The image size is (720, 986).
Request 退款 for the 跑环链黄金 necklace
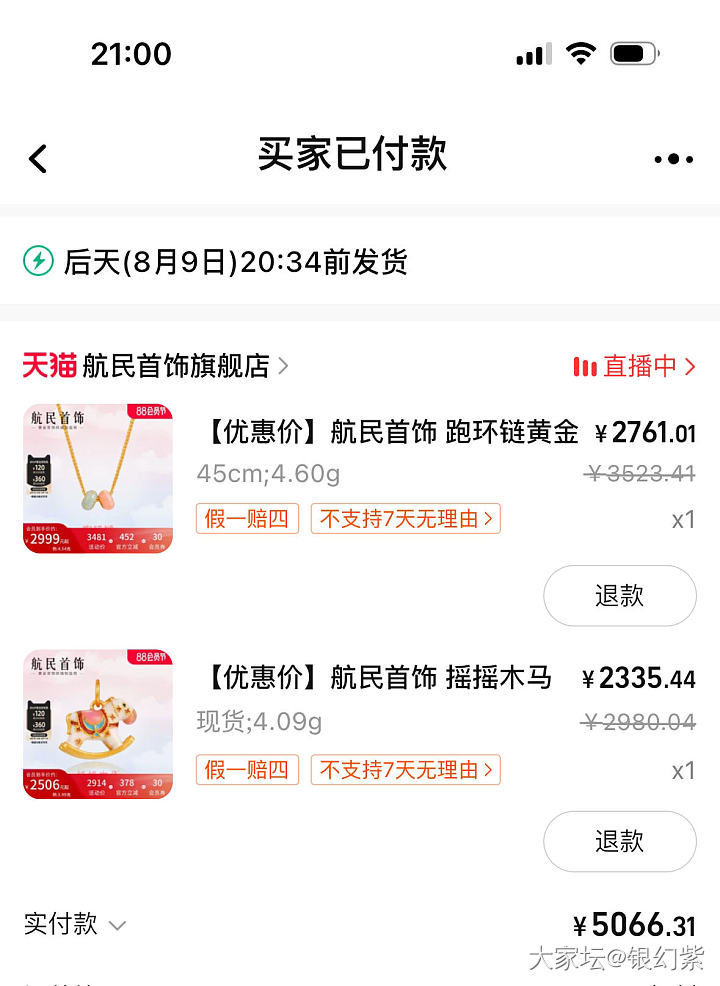tap(619, 596)
